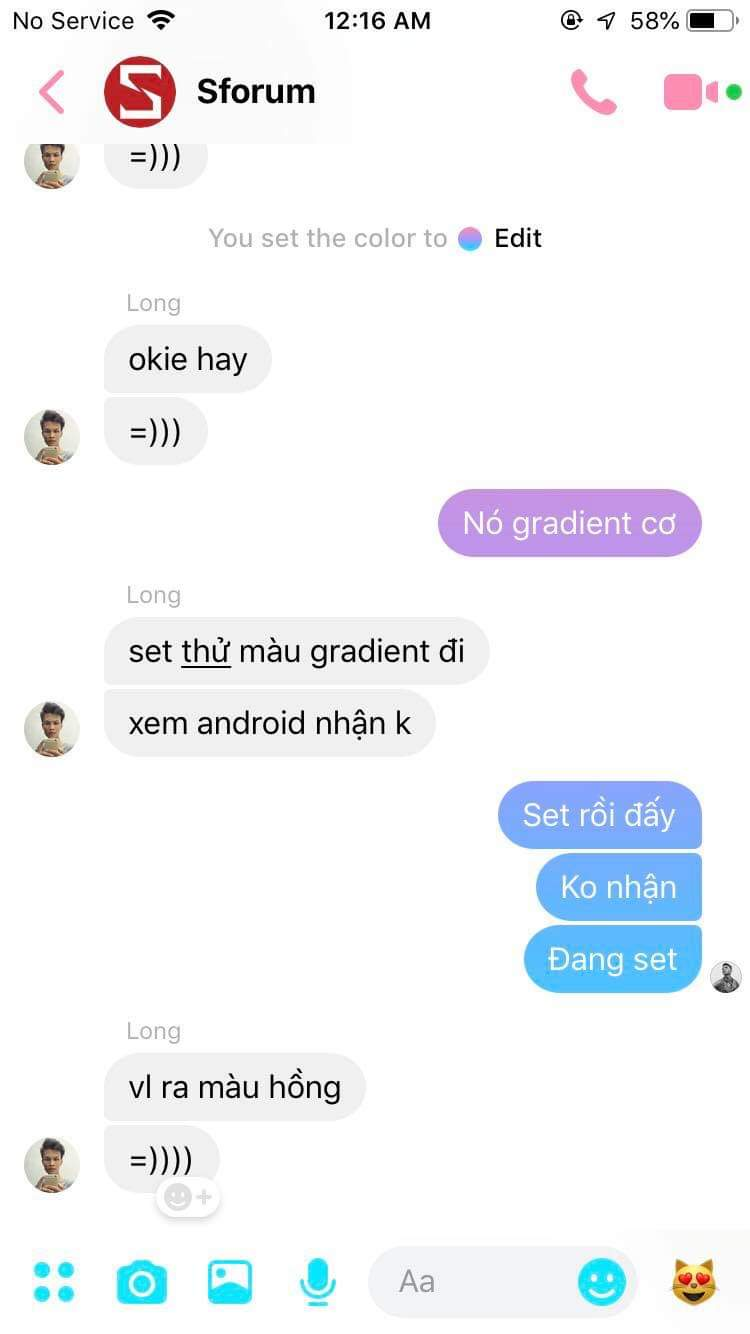
Task: Start a voice call
Action: pos(593,92)
